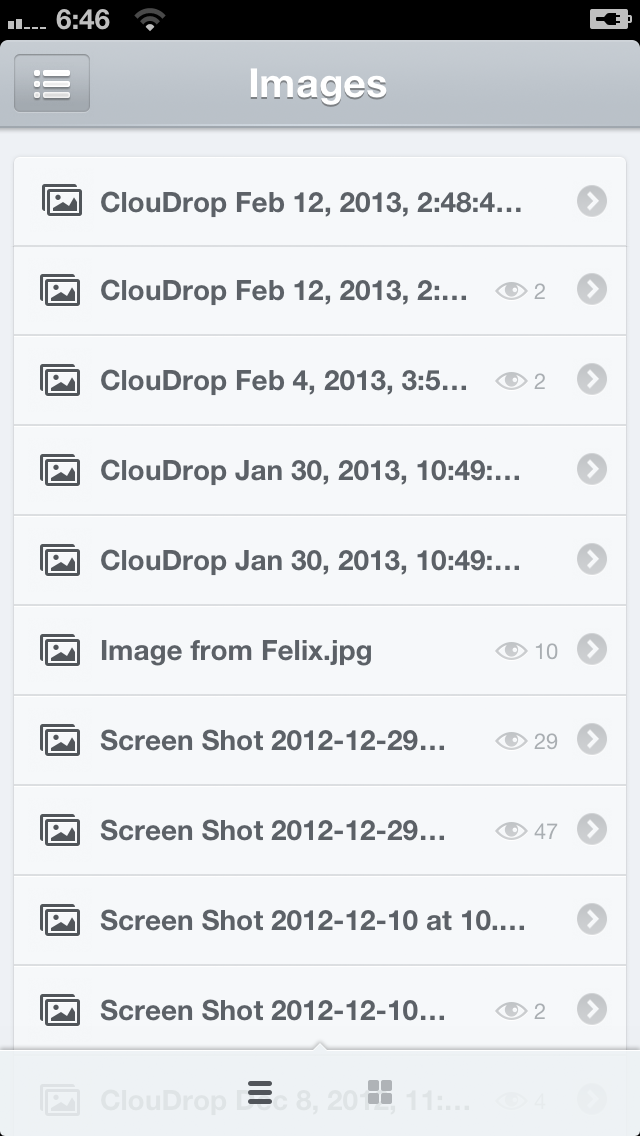This screenshot has height=1136, width=640.
Task: Switch to the list view layout
Action: click(260, 1090)
